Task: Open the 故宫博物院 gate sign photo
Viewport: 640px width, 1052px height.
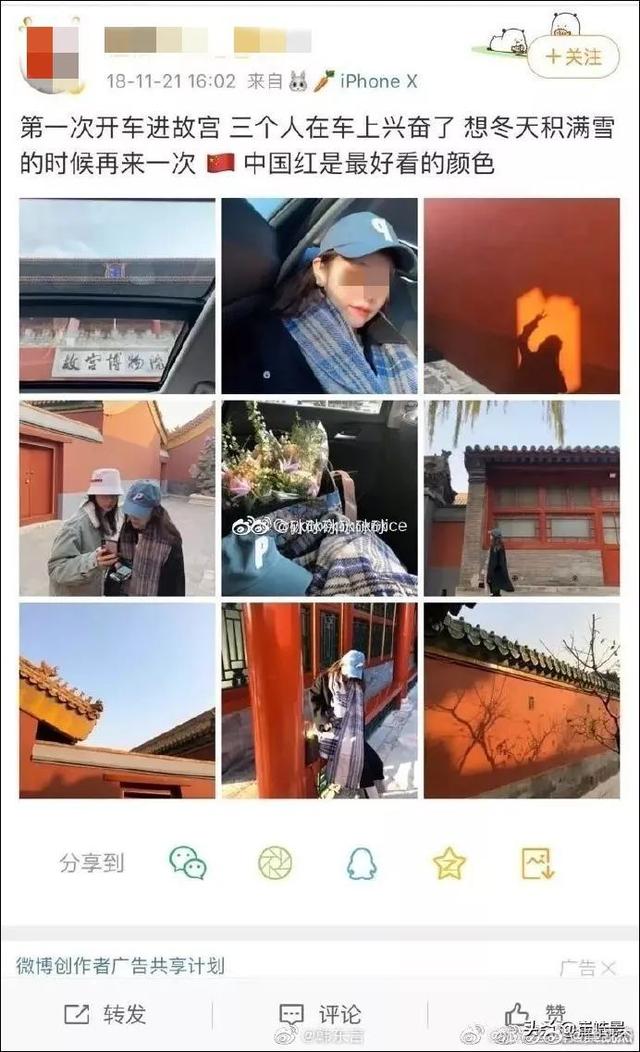Action: (x=117, y=295)
